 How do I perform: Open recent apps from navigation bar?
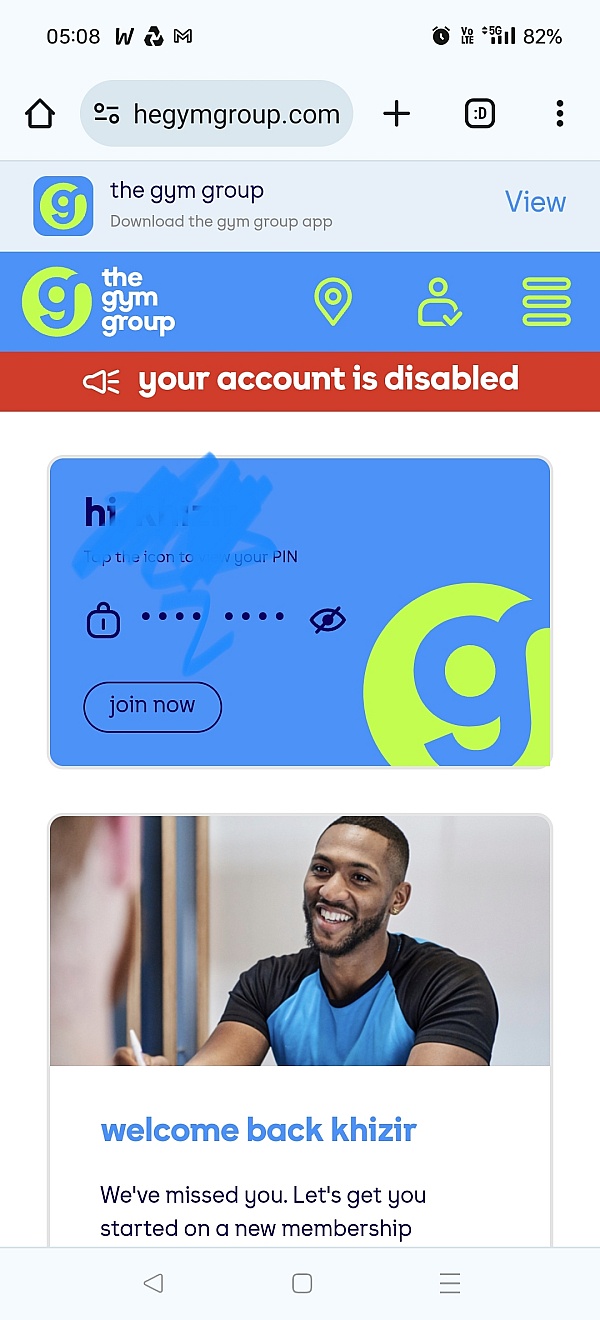point(450,1283)
